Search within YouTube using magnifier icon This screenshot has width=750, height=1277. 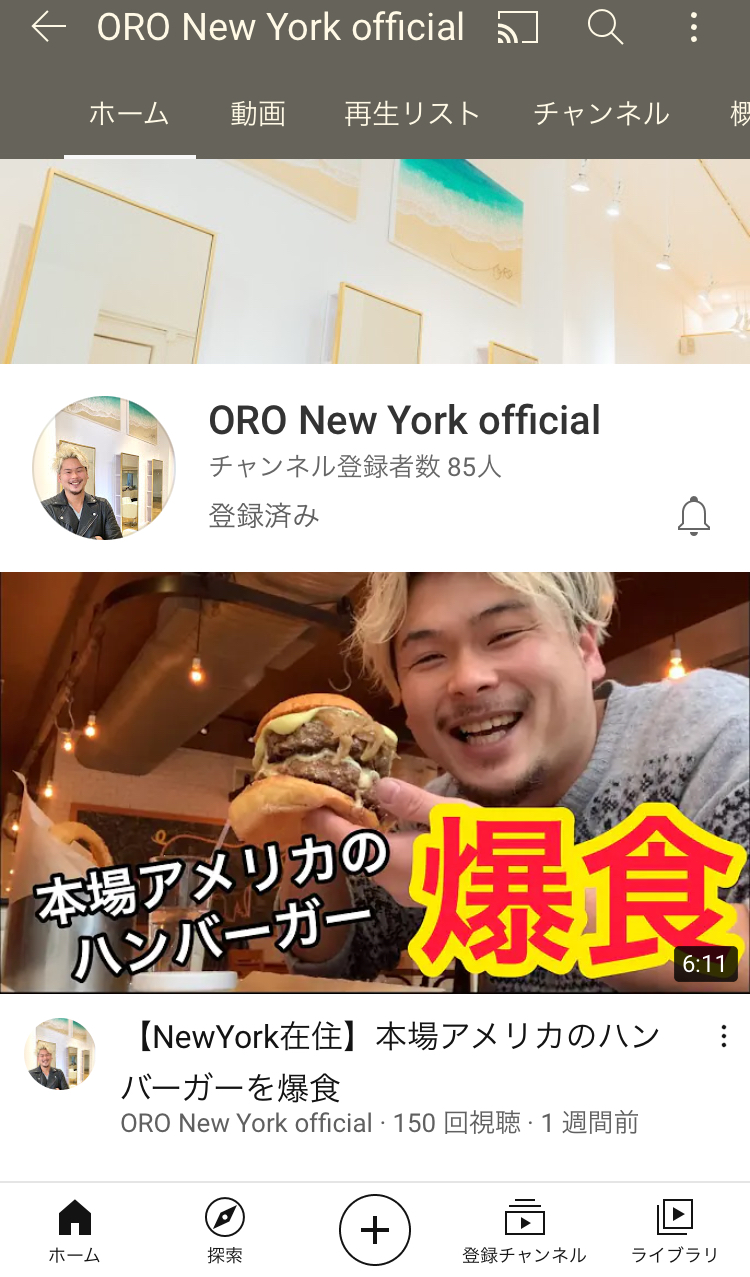pyautogui.click(x=605, y=28)
